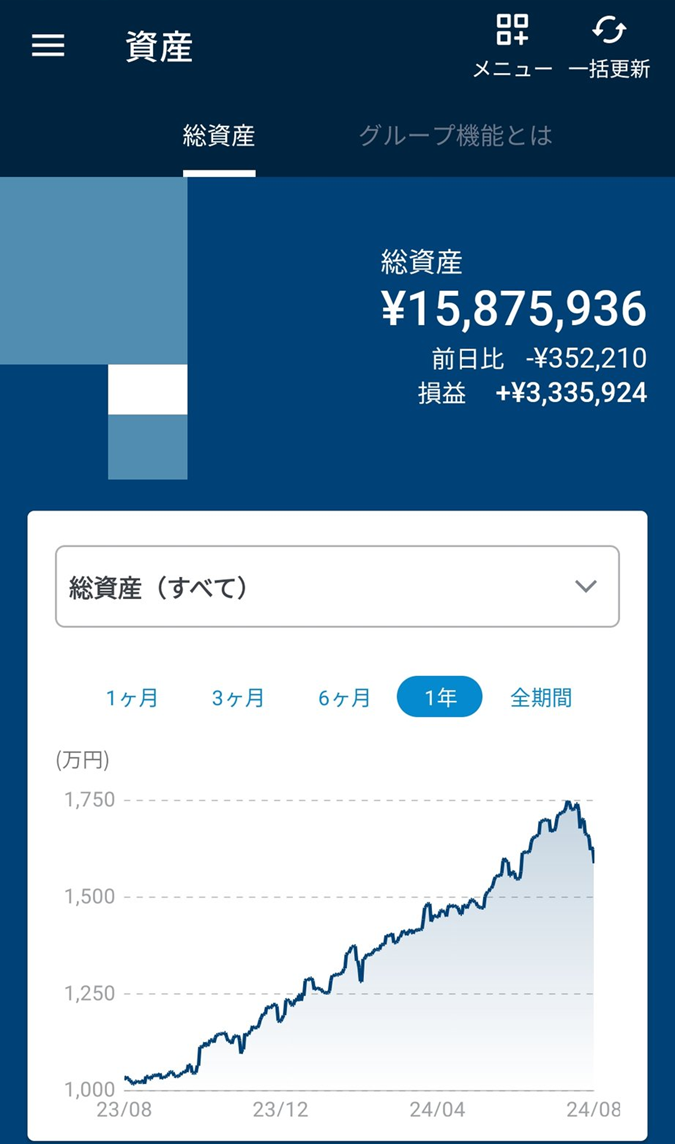The height and width of the screenshot is (1144, 675).
Task: Show the 3ヶ月 chart range
Action: [238, 698]
